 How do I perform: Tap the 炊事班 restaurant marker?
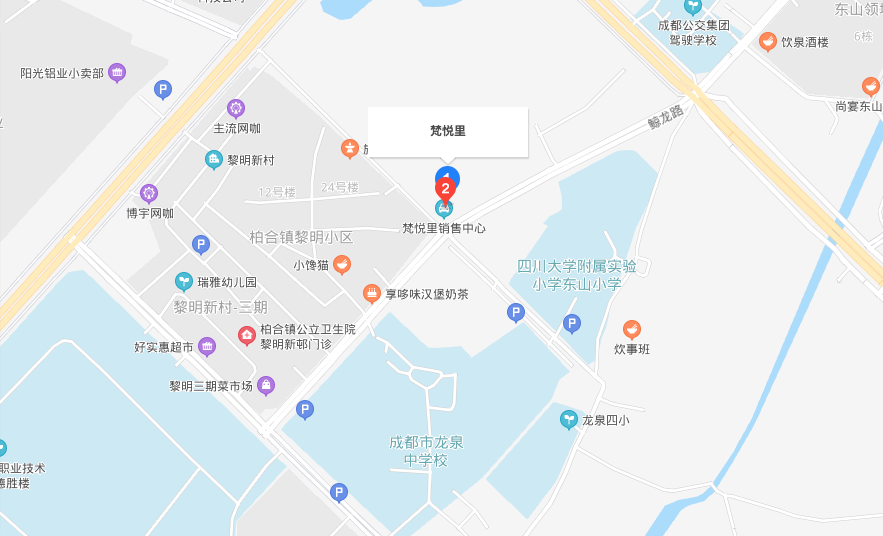coord(632,329)
